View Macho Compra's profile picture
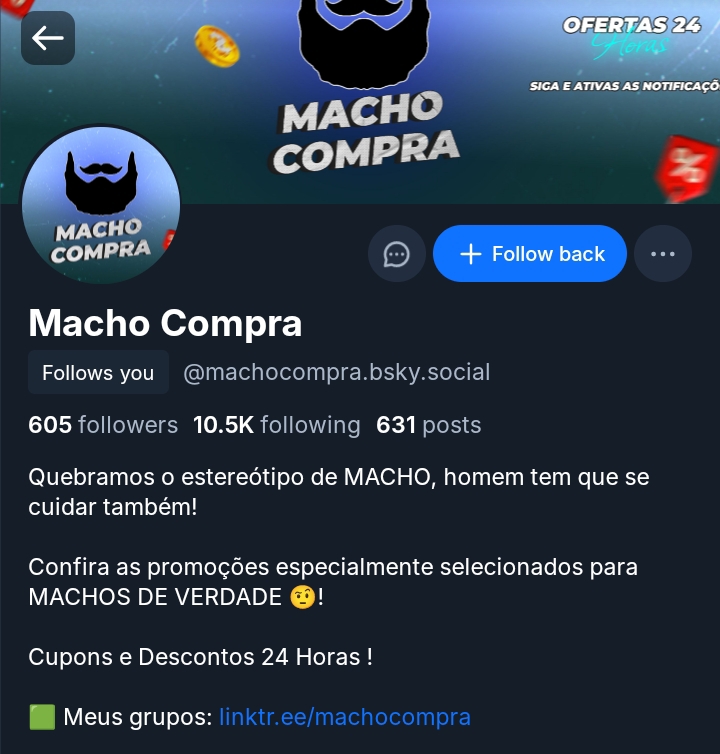 pyautogui.click(x=101, y=205)
